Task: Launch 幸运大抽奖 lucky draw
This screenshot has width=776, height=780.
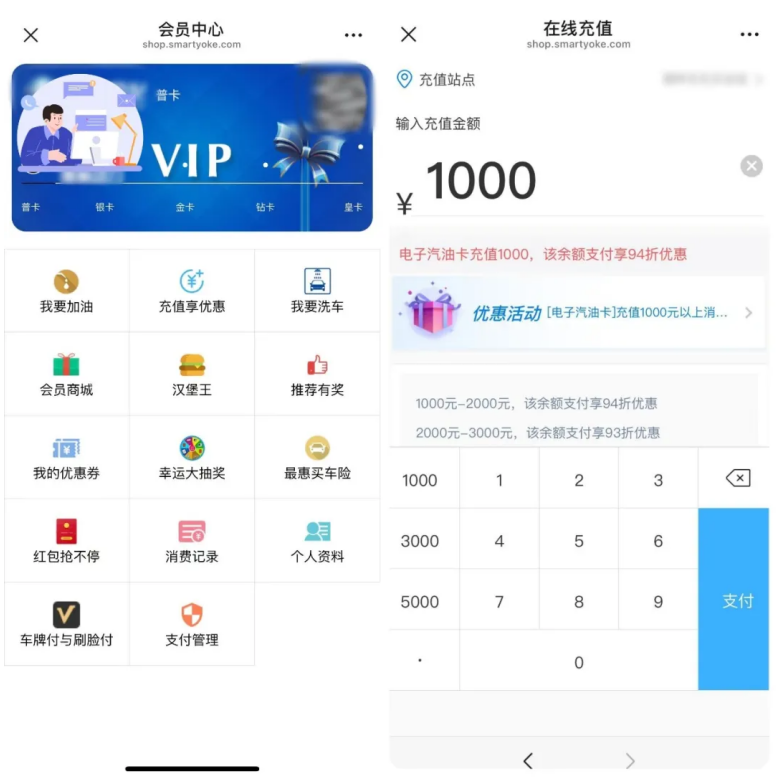Action: [192, 457]
